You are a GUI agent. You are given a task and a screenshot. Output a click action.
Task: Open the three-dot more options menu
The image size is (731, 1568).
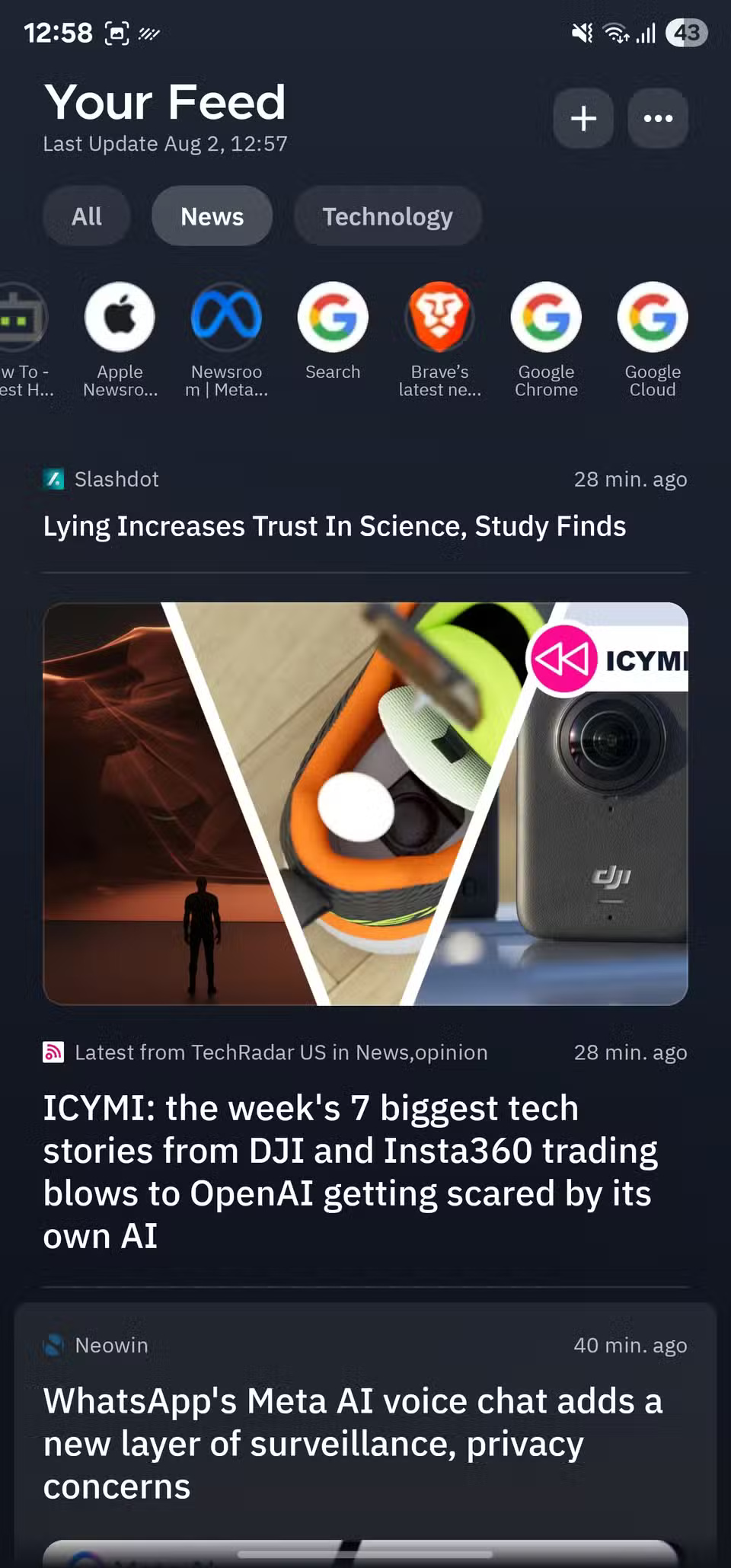tap(658, 118)
